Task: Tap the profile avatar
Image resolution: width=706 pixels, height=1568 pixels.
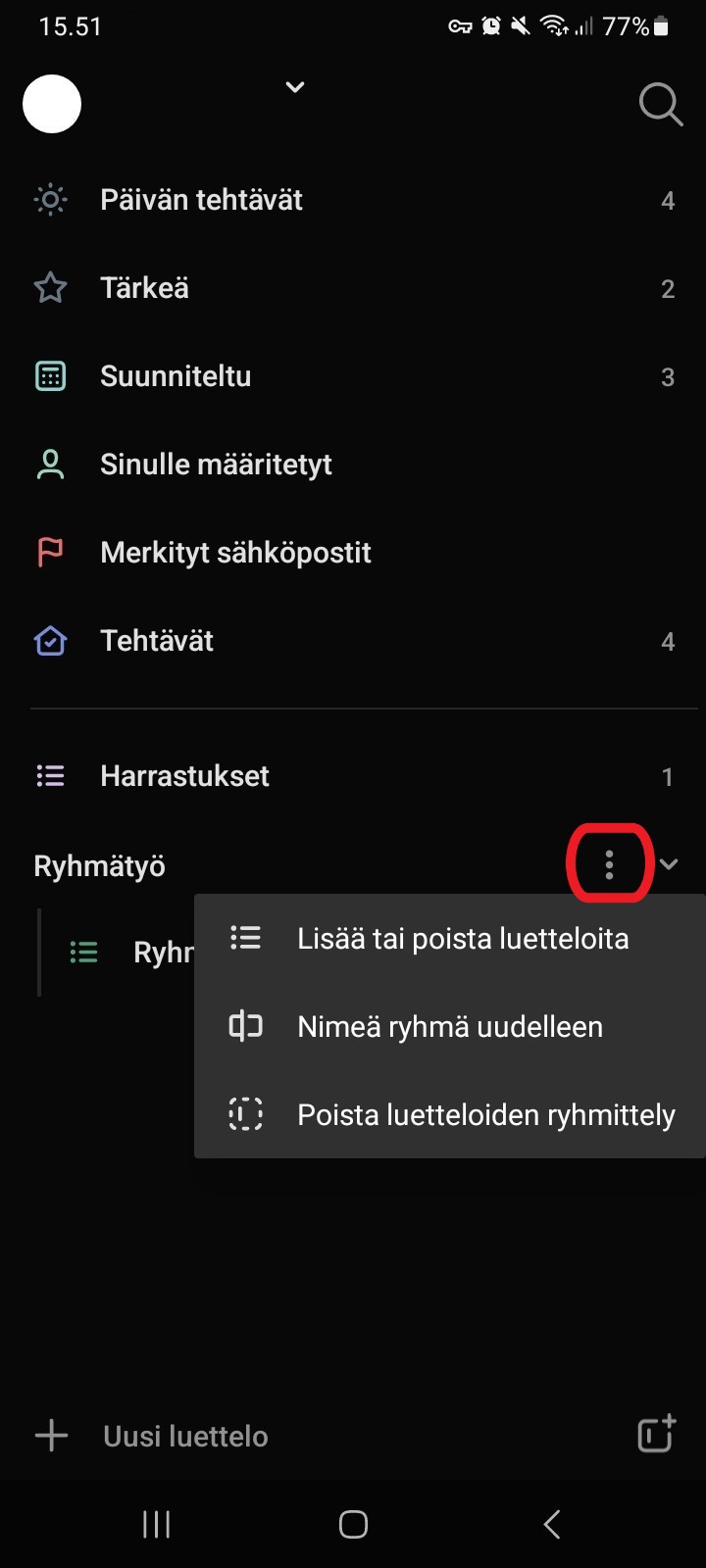Action: coord(52,104)
